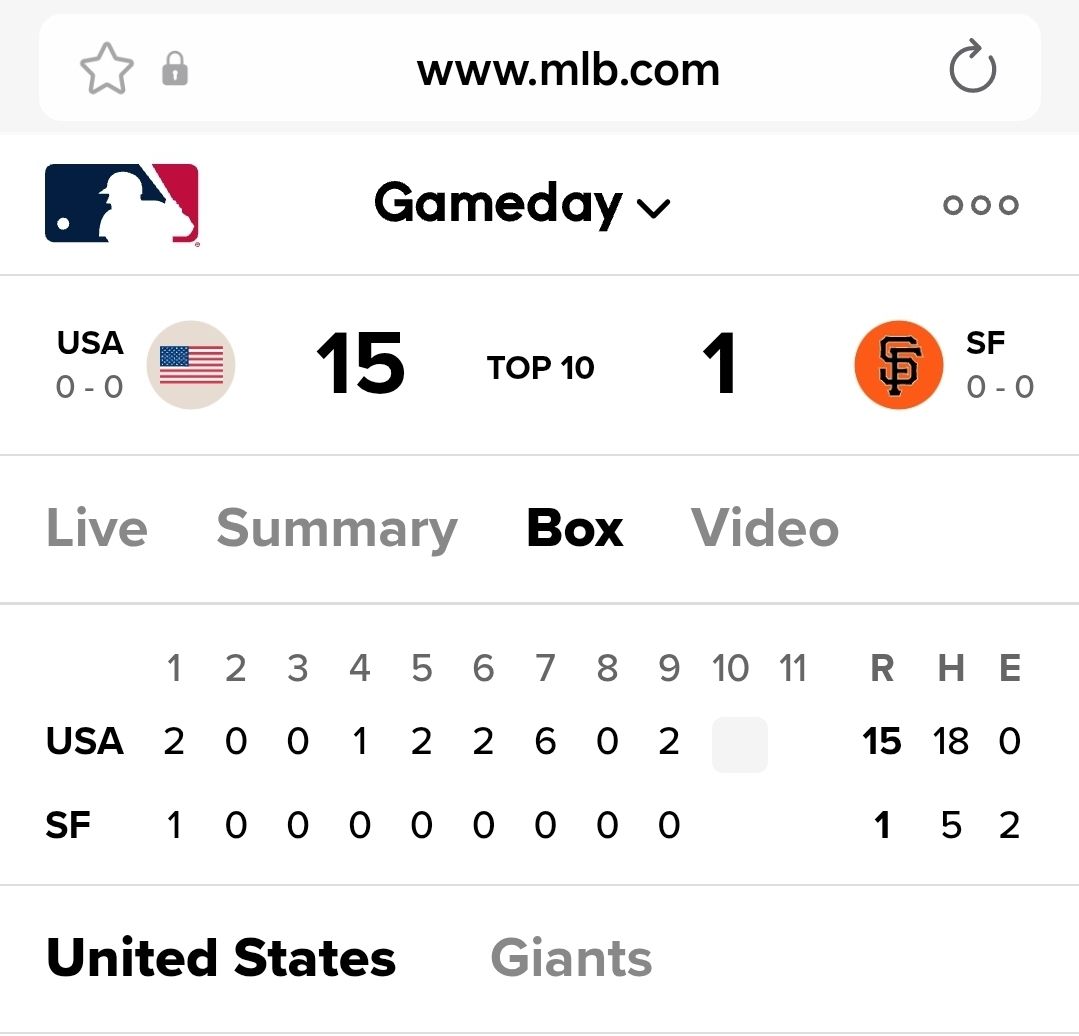Expand the Gameday dropdown
Screen dimensions: 1079x1036
[x=522, y=205]
